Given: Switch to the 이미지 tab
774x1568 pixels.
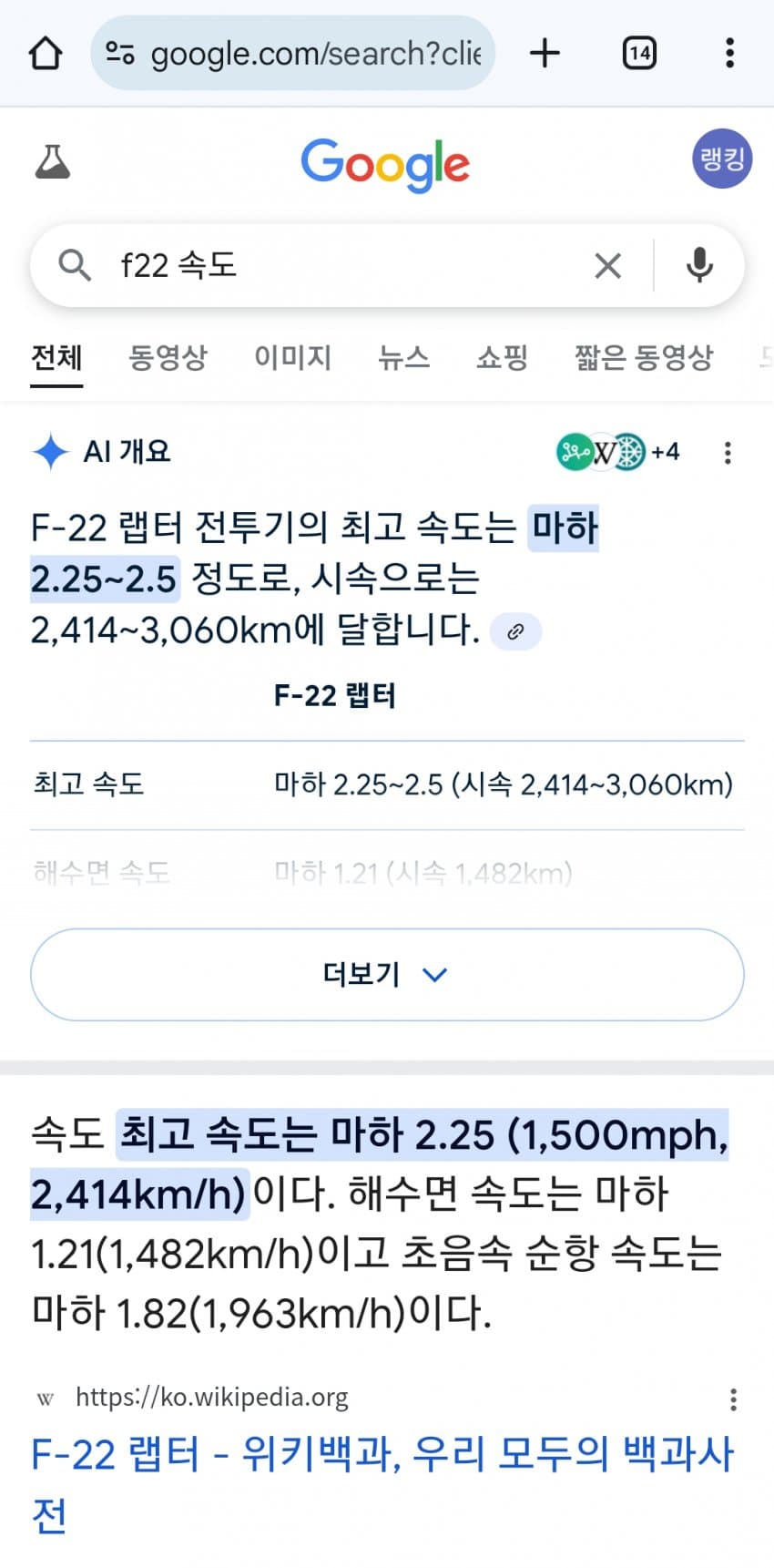Looking at the screenshot, I should (292, 357).
